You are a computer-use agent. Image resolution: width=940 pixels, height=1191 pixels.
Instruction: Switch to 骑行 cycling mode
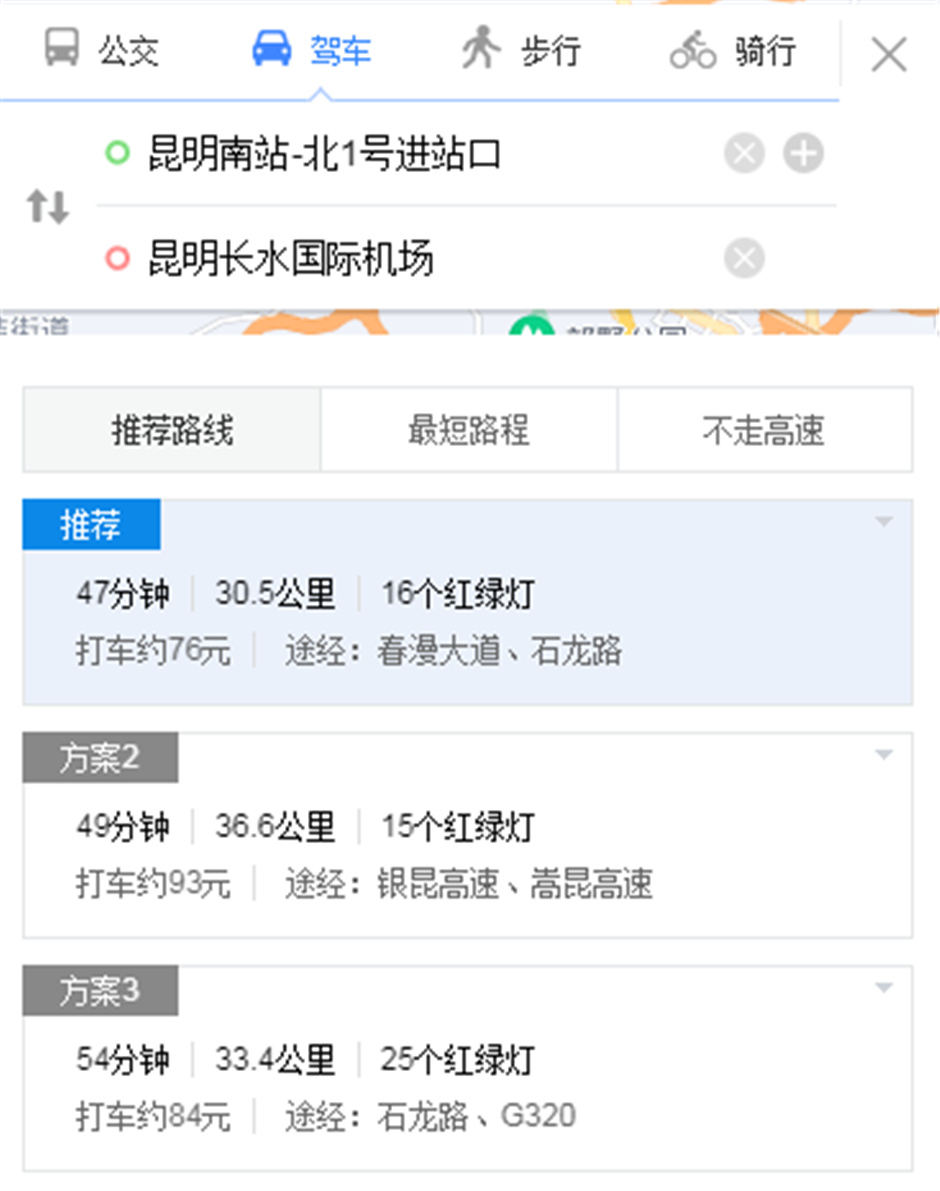[x=733, y=49]
